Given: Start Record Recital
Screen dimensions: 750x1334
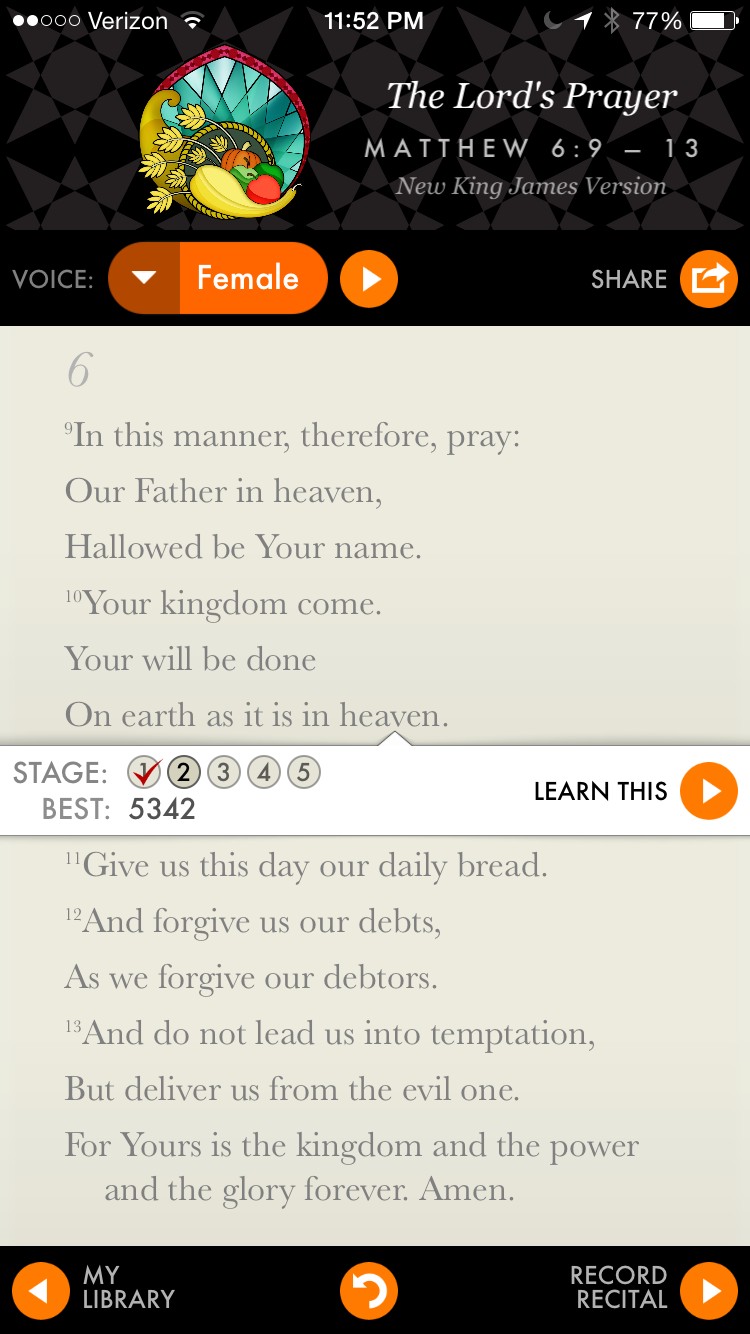Looking at the screenshot, I should click(708, 1290).
